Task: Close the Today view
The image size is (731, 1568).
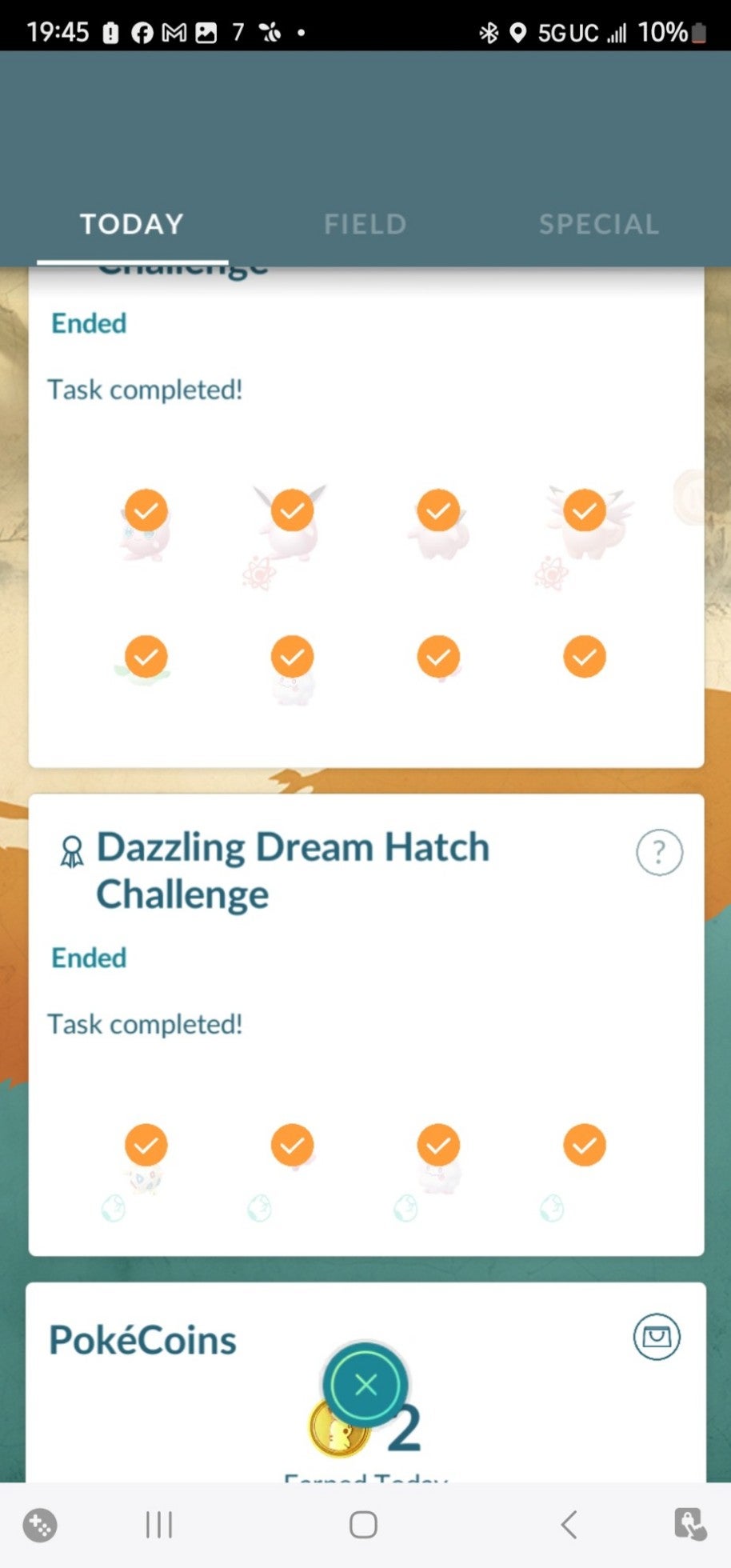Action: click(x=365, y=1385)
